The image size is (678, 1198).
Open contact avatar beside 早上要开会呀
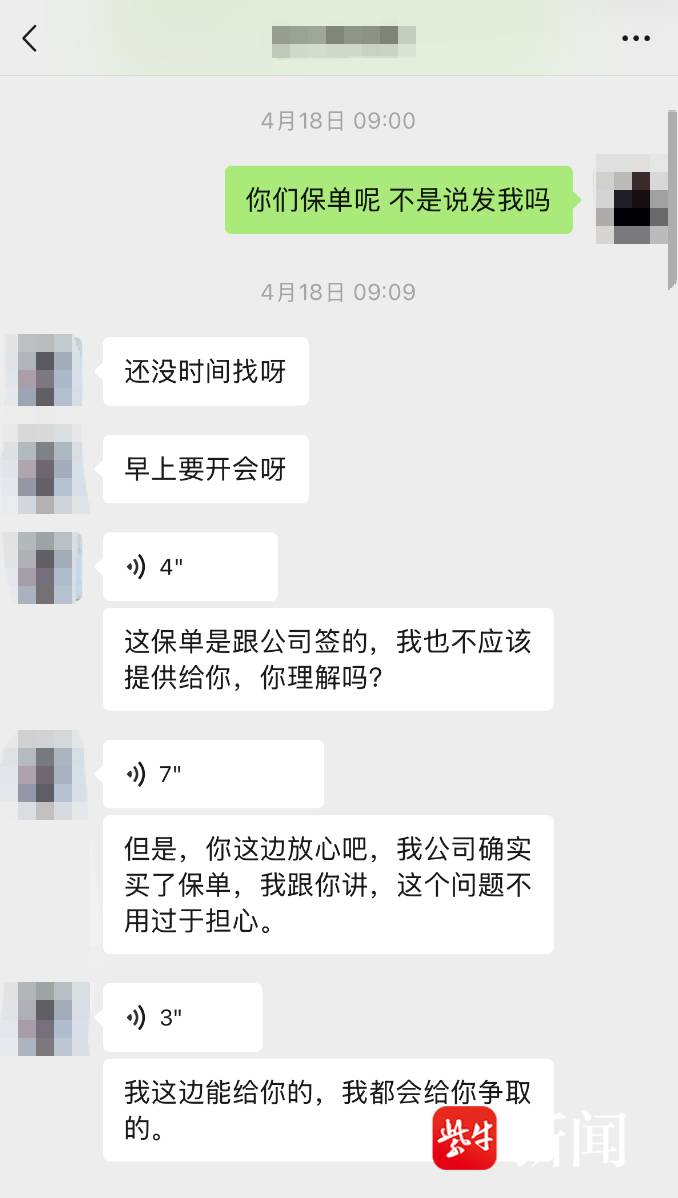point(45,469)
